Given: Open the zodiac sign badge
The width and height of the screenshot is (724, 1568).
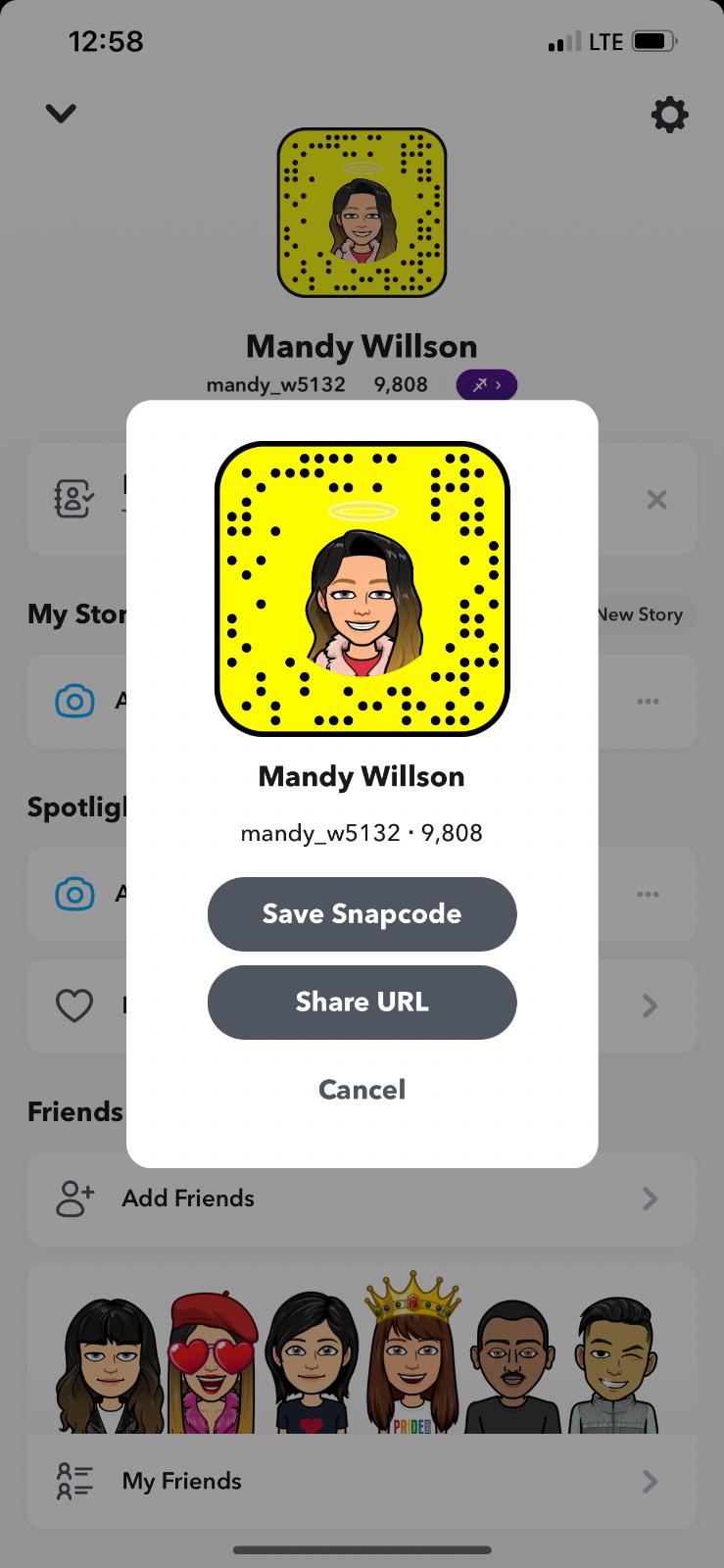Looking at the screenshot, I should pyautogui.click(x=486, y=385).
